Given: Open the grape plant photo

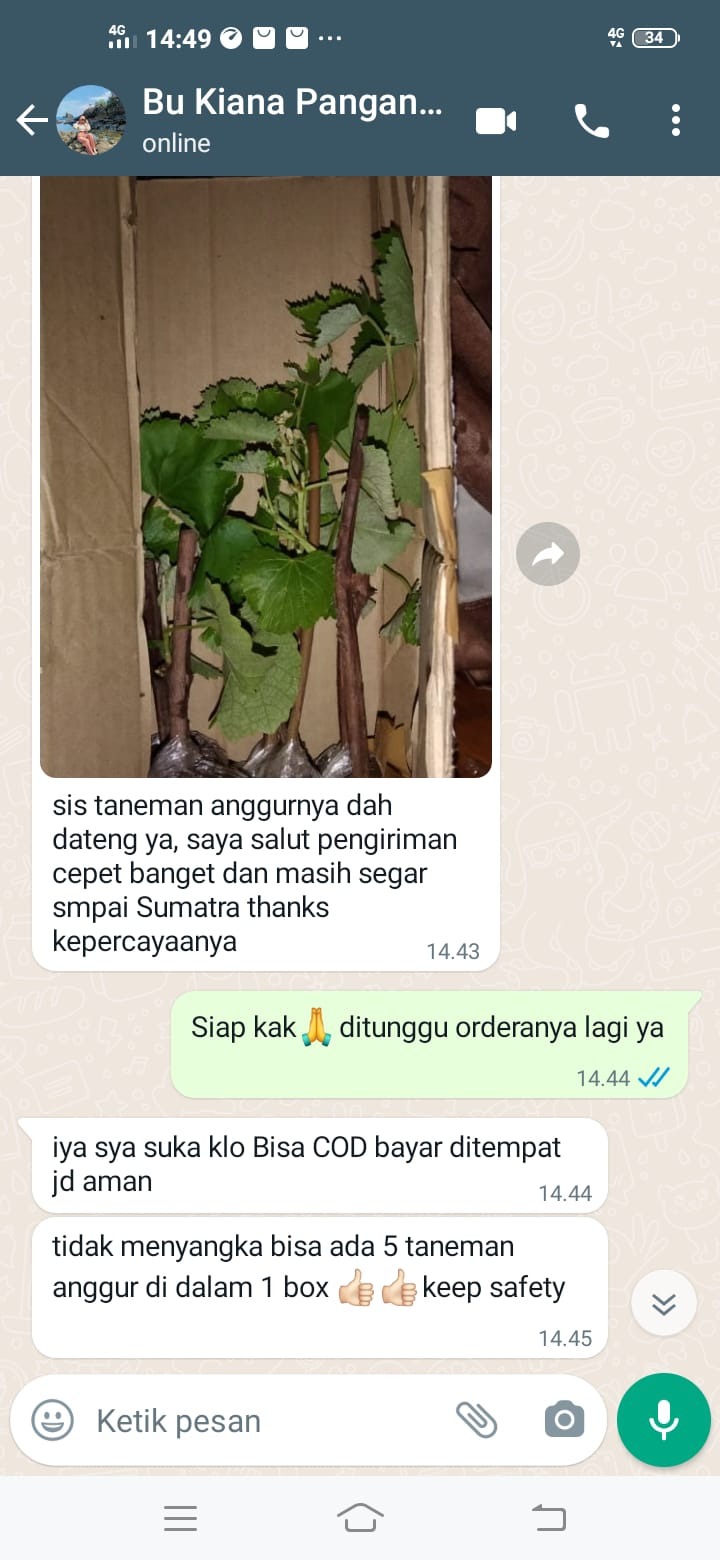Looking at the screenshot, I should 266,476.
